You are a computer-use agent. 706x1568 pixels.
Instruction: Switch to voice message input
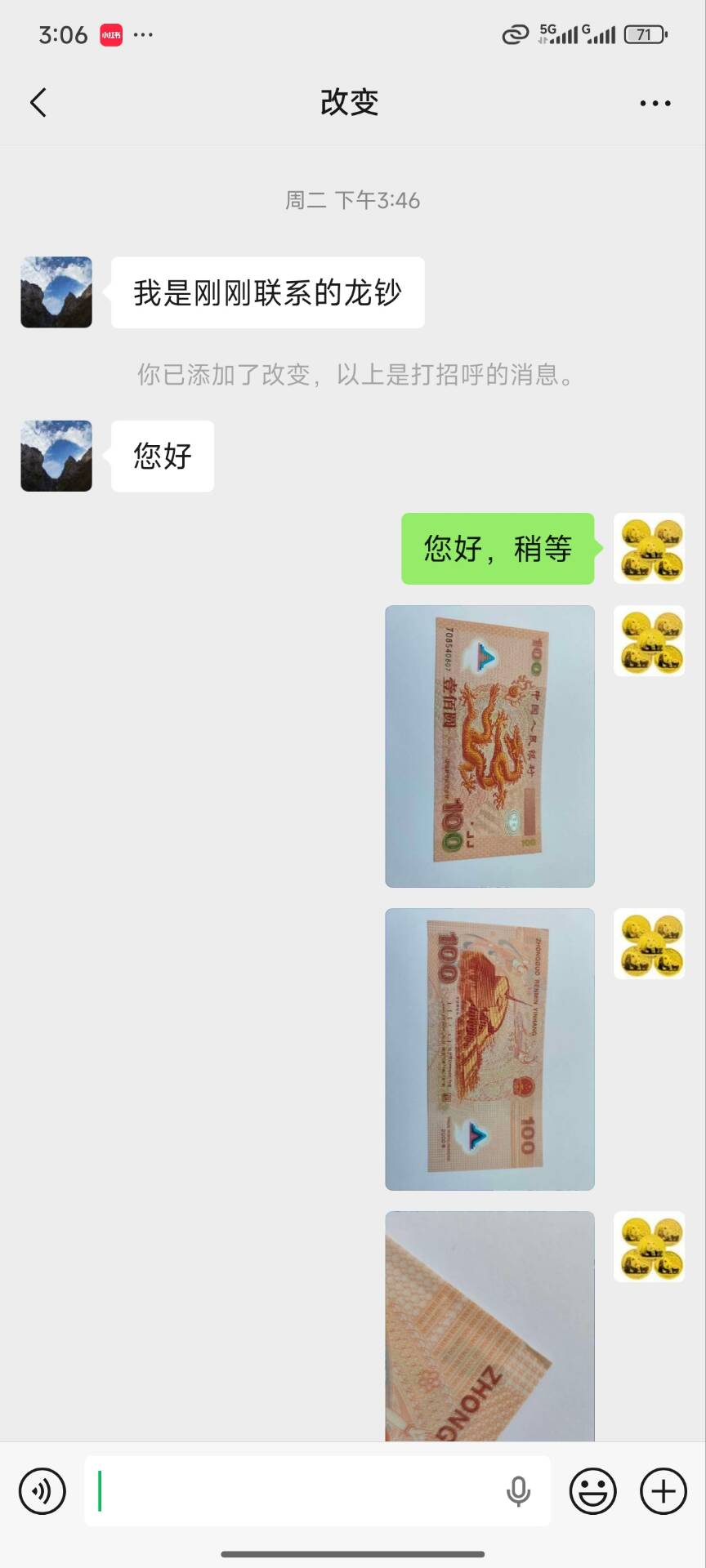[42, 1491]
